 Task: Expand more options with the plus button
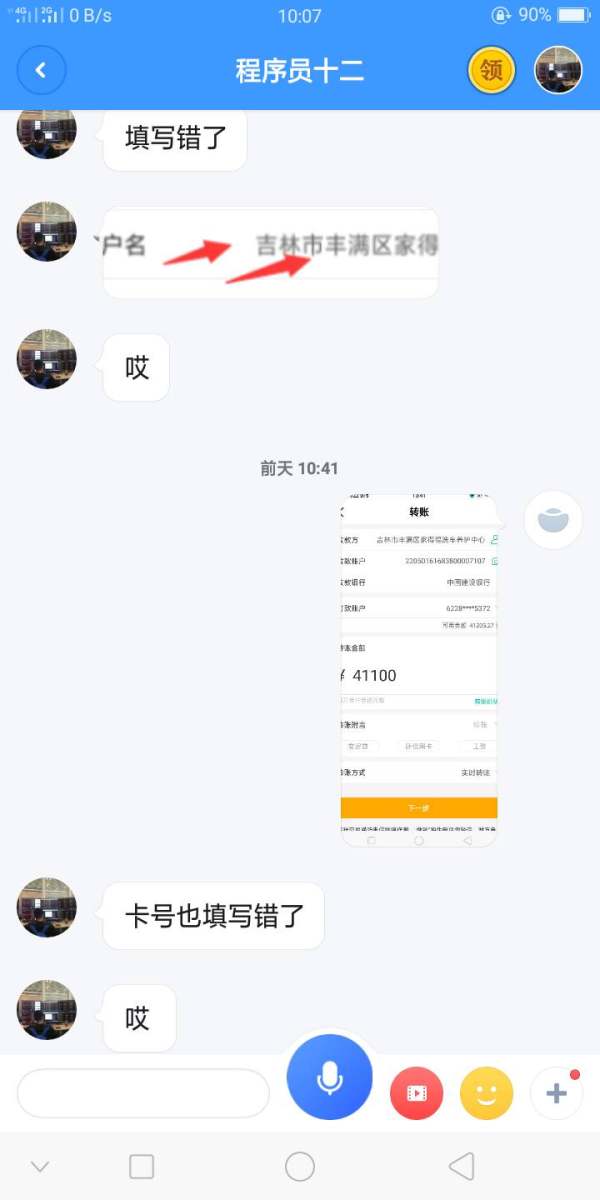556,1093
